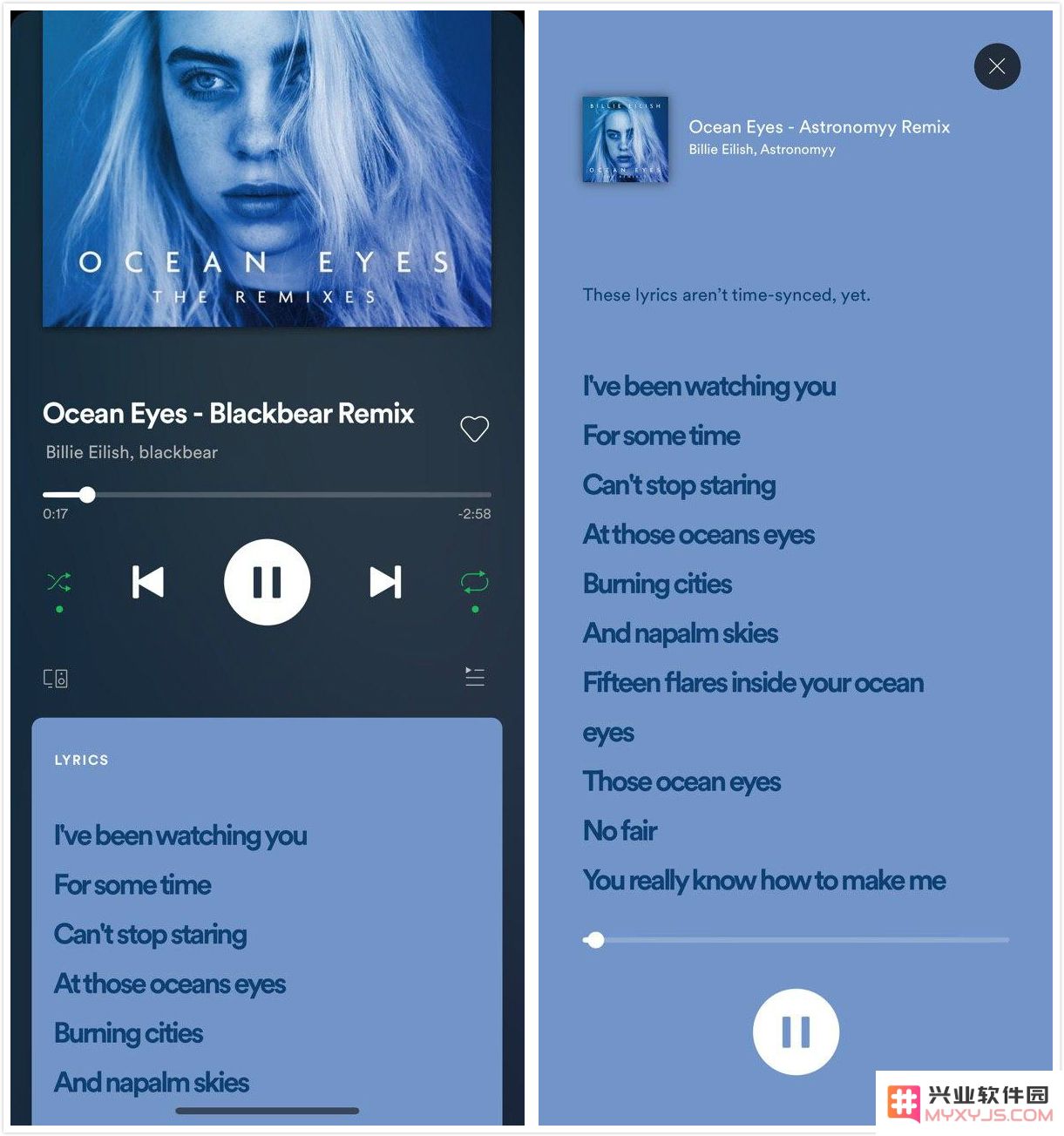Tap the 0:17 song progress bar
1064x1136 pixels.
point(267,495)
